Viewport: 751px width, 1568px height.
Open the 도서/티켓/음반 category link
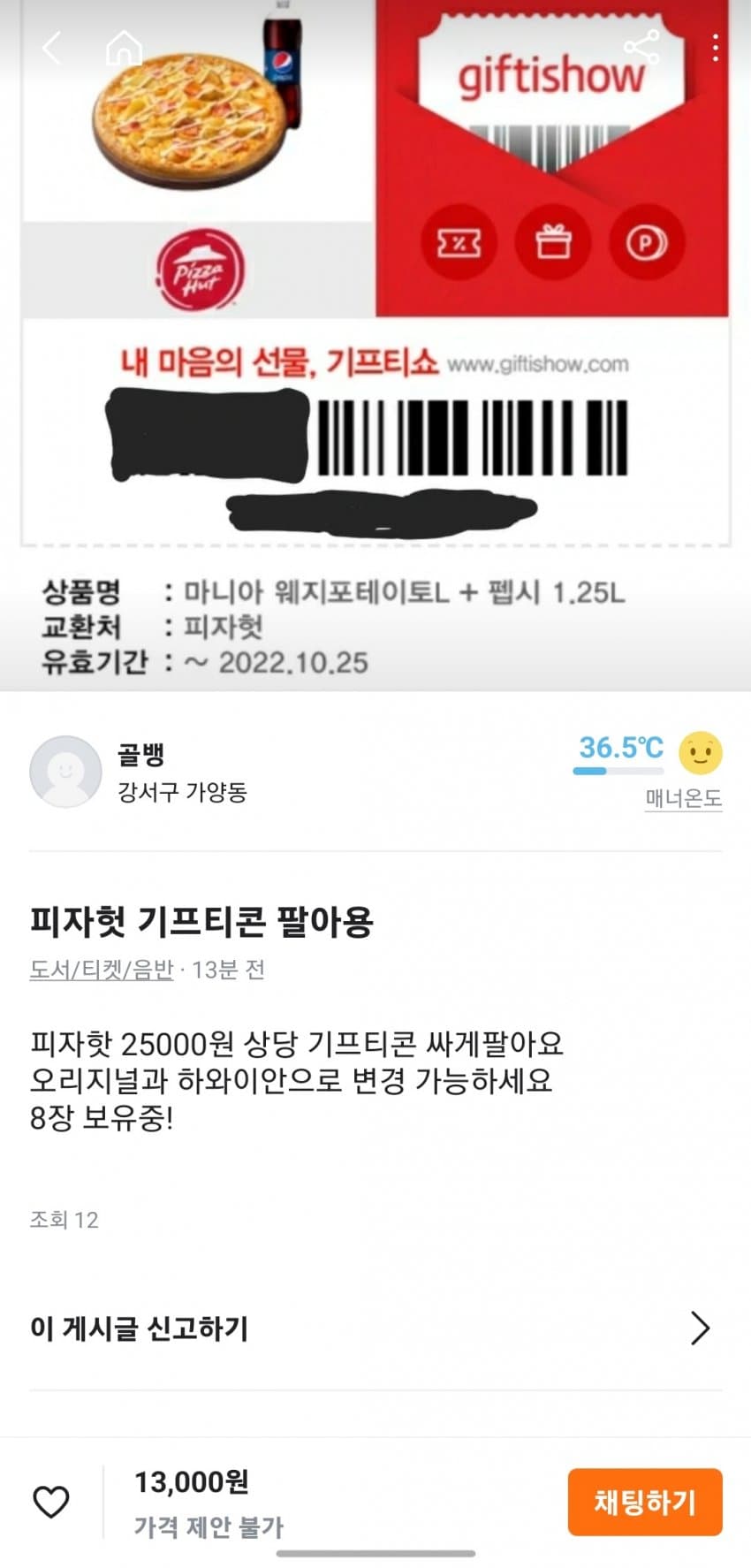click(x=102, y=970)
